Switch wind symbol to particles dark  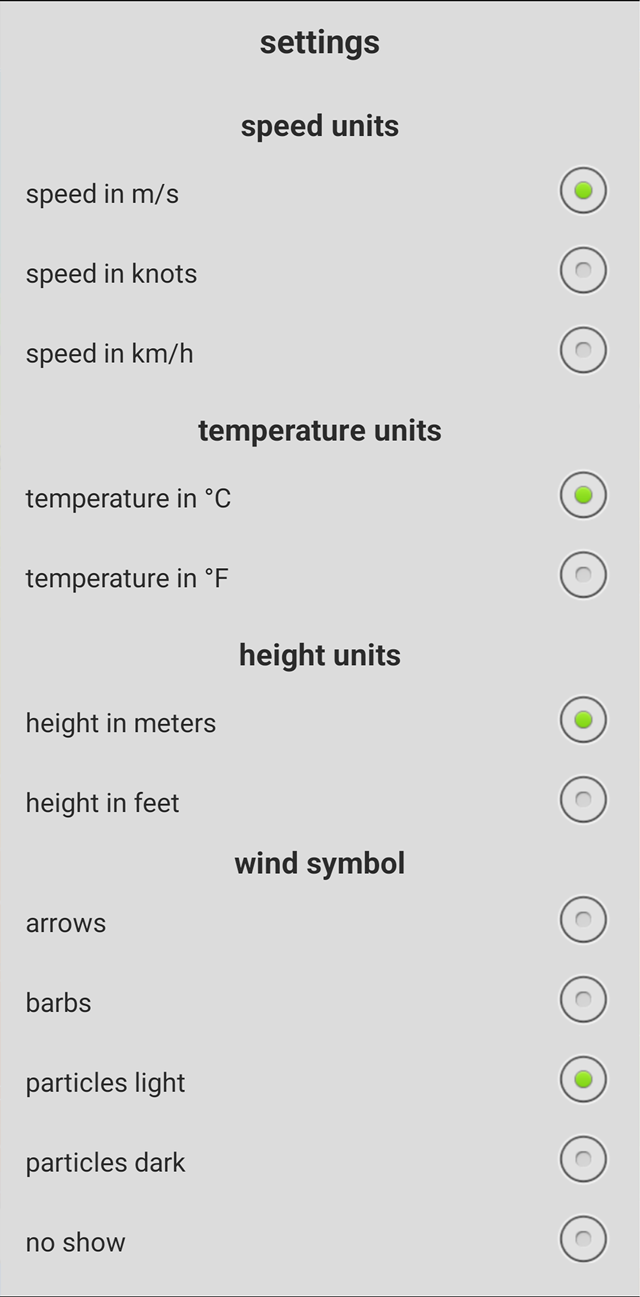tap(583, 1160)
